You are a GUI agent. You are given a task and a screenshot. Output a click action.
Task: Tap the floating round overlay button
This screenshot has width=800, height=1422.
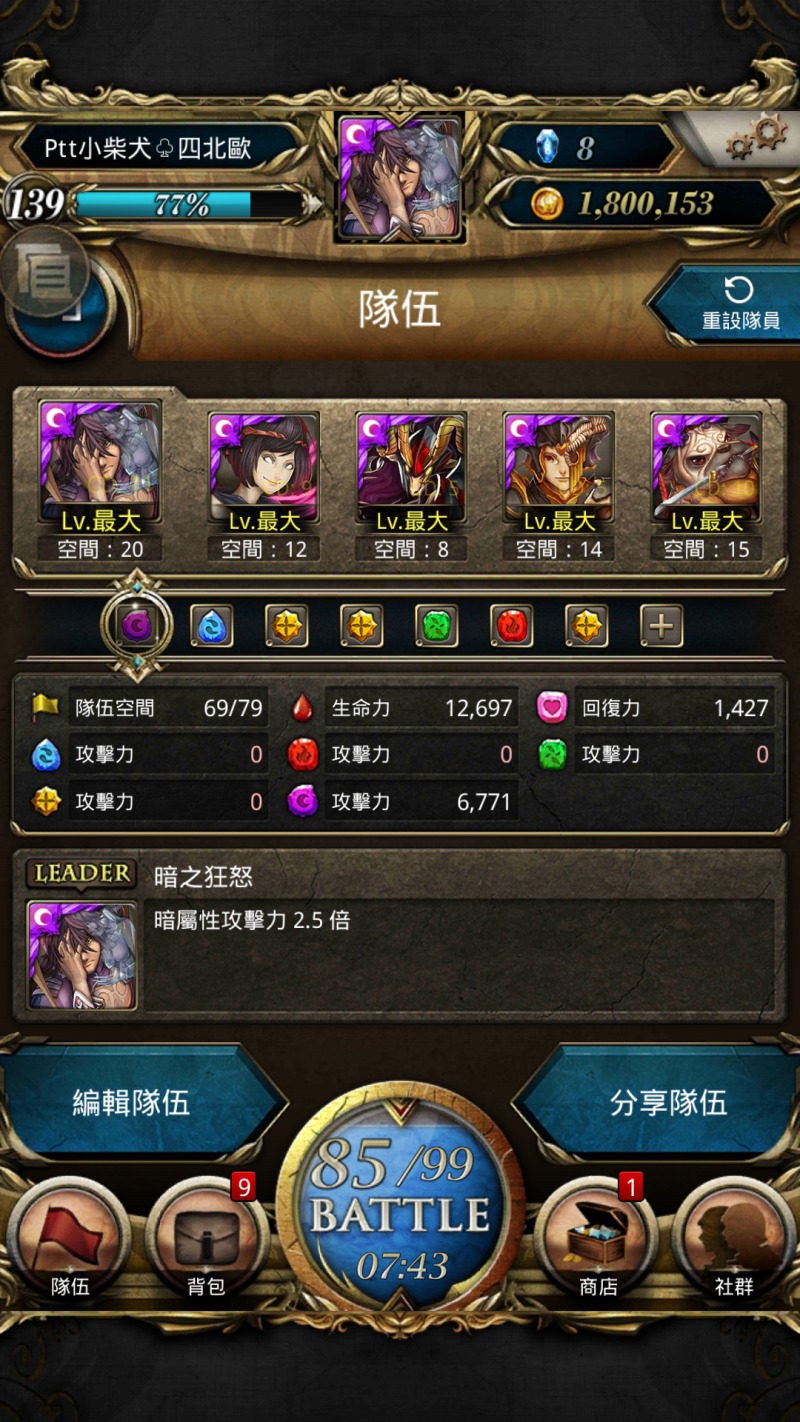pyautogui.click(x=45, y=272)
